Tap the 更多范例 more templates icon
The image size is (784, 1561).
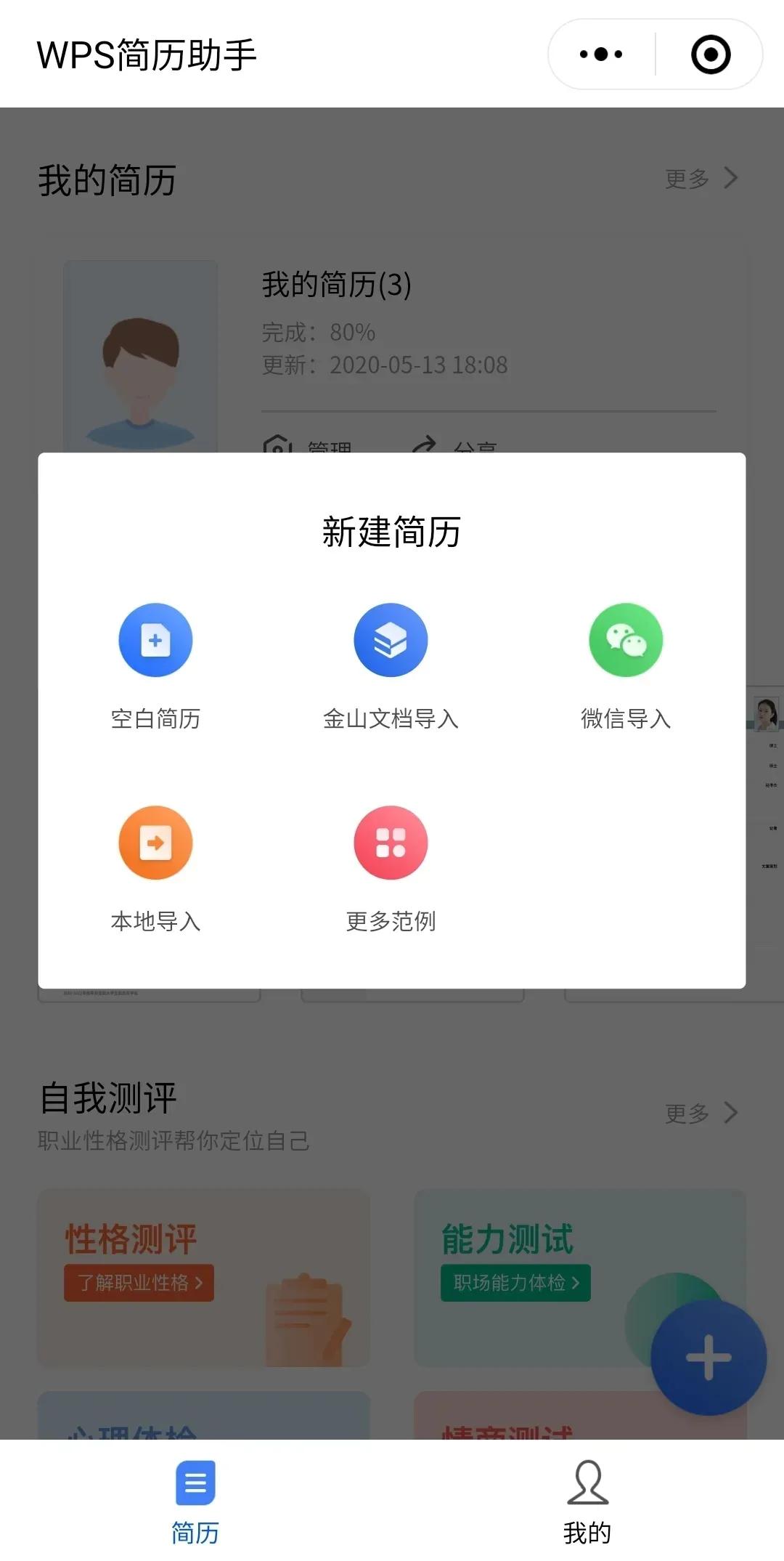coord(391,843)
